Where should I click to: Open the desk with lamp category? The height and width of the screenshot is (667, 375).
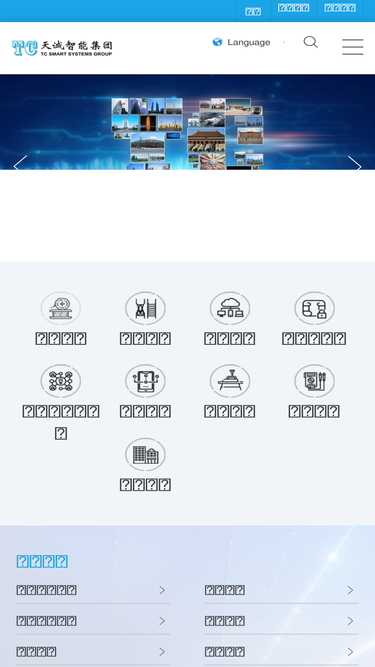(x=230, y=391)
